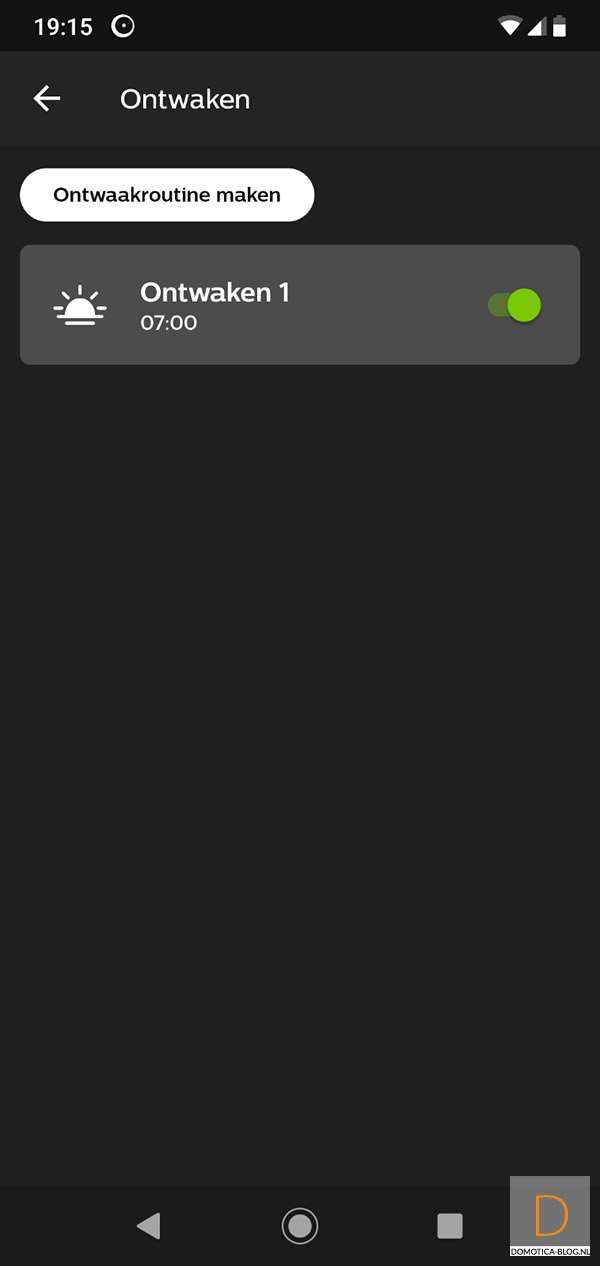The image size is (600, 1266).
Task: Open the Ontwaken 1 routine
Action: [250, 305]
